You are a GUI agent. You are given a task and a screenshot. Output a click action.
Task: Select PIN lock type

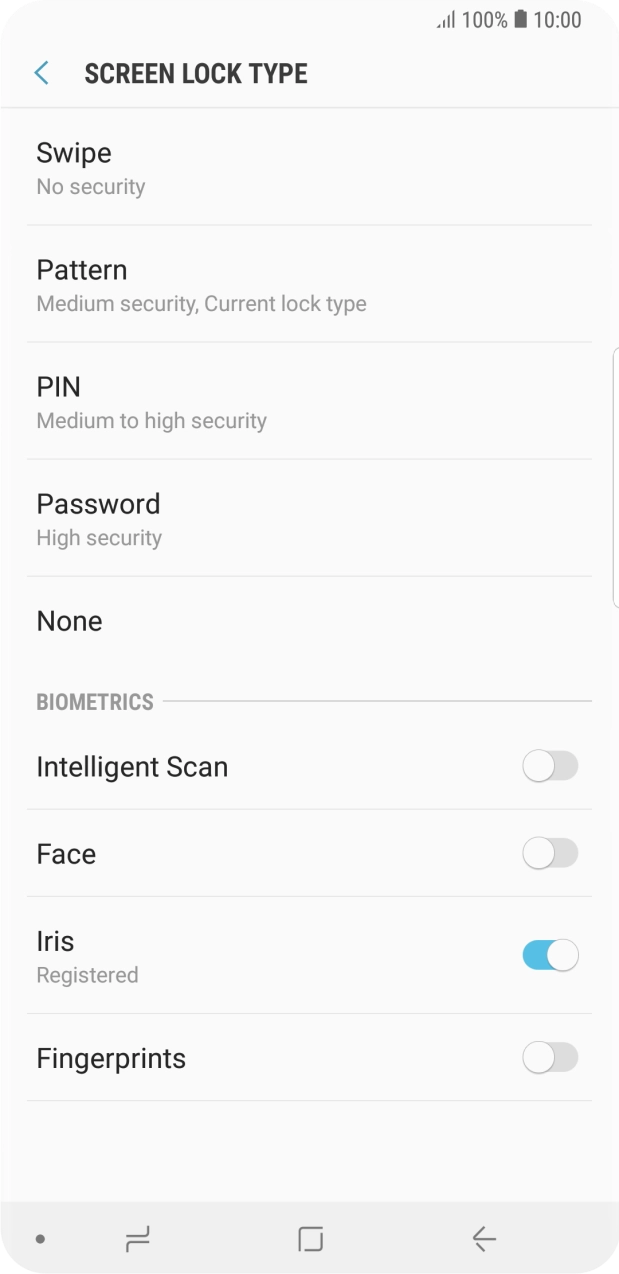309,402
